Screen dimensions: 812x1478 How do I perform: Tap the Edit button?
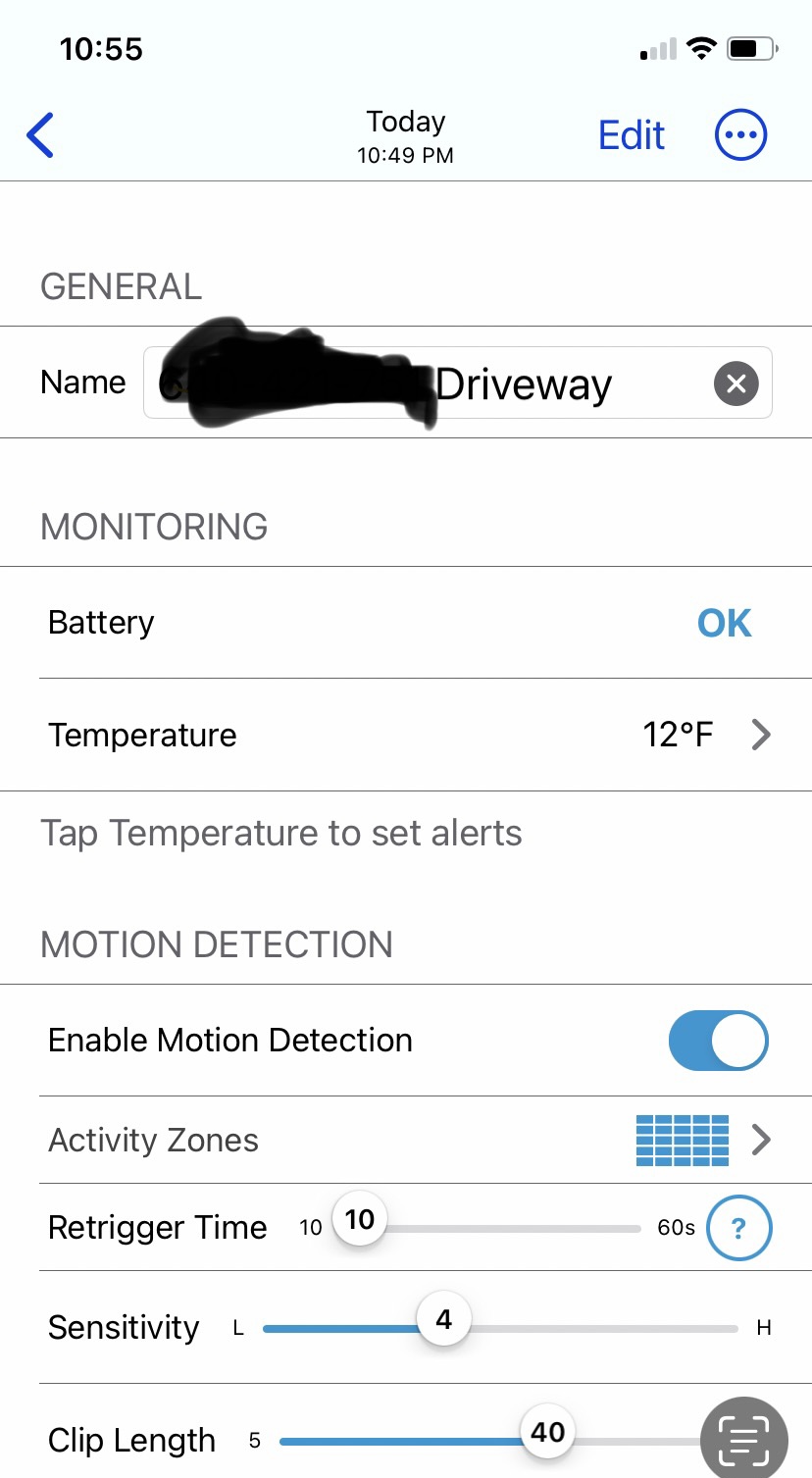click(632, 135)
